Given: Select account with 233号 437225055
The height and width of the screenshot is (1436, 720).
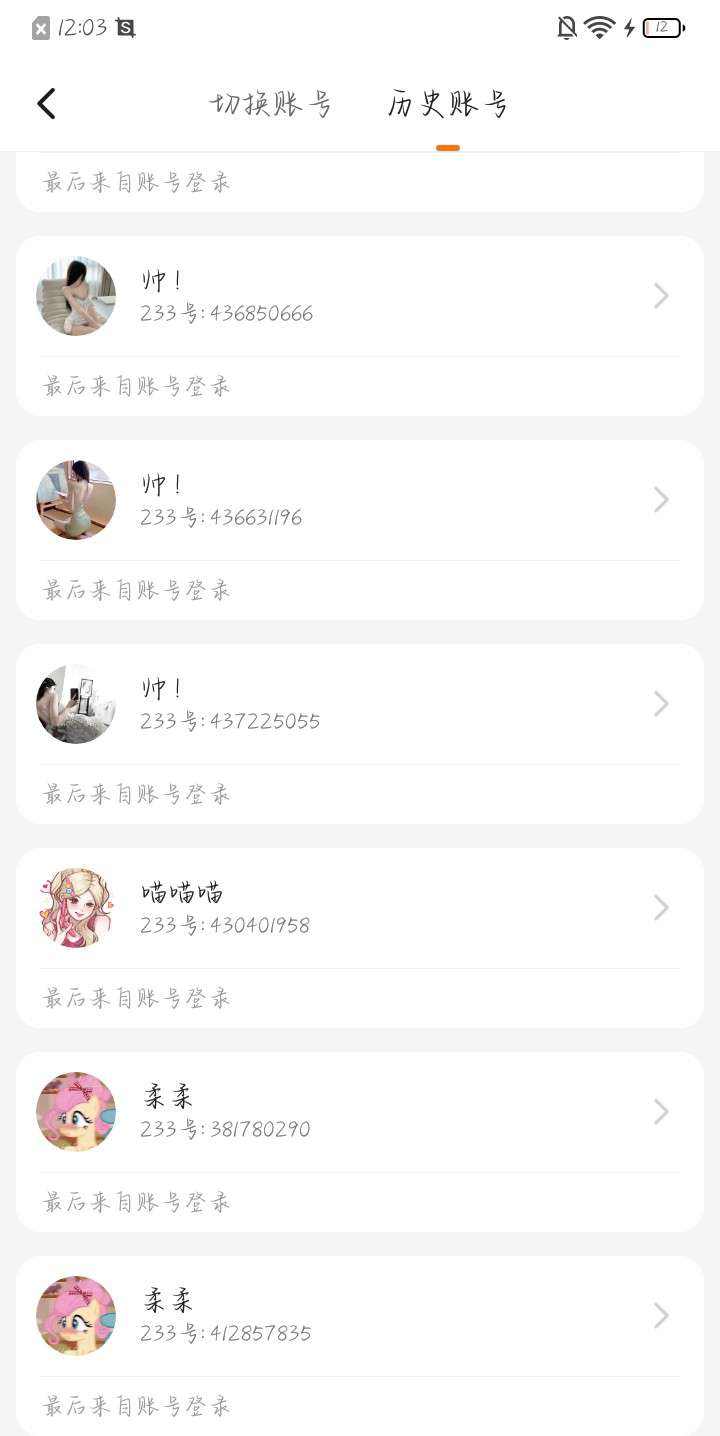Looking at the screenshot, I should click(x=360, y=705).
